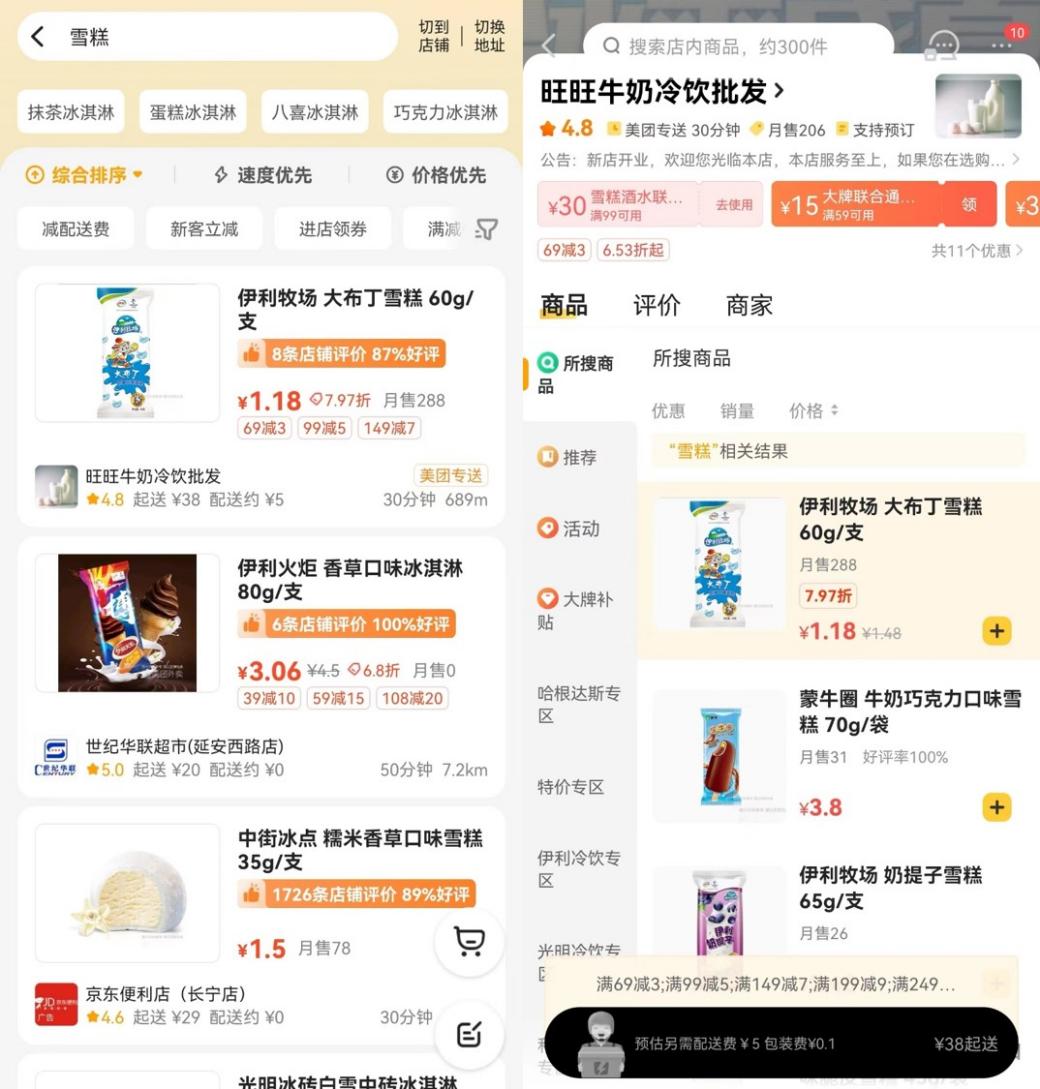Switch to the 评价 tab
This screenshot has height=1089, width=1040.
pyautogui.click(x=657, y=306)
